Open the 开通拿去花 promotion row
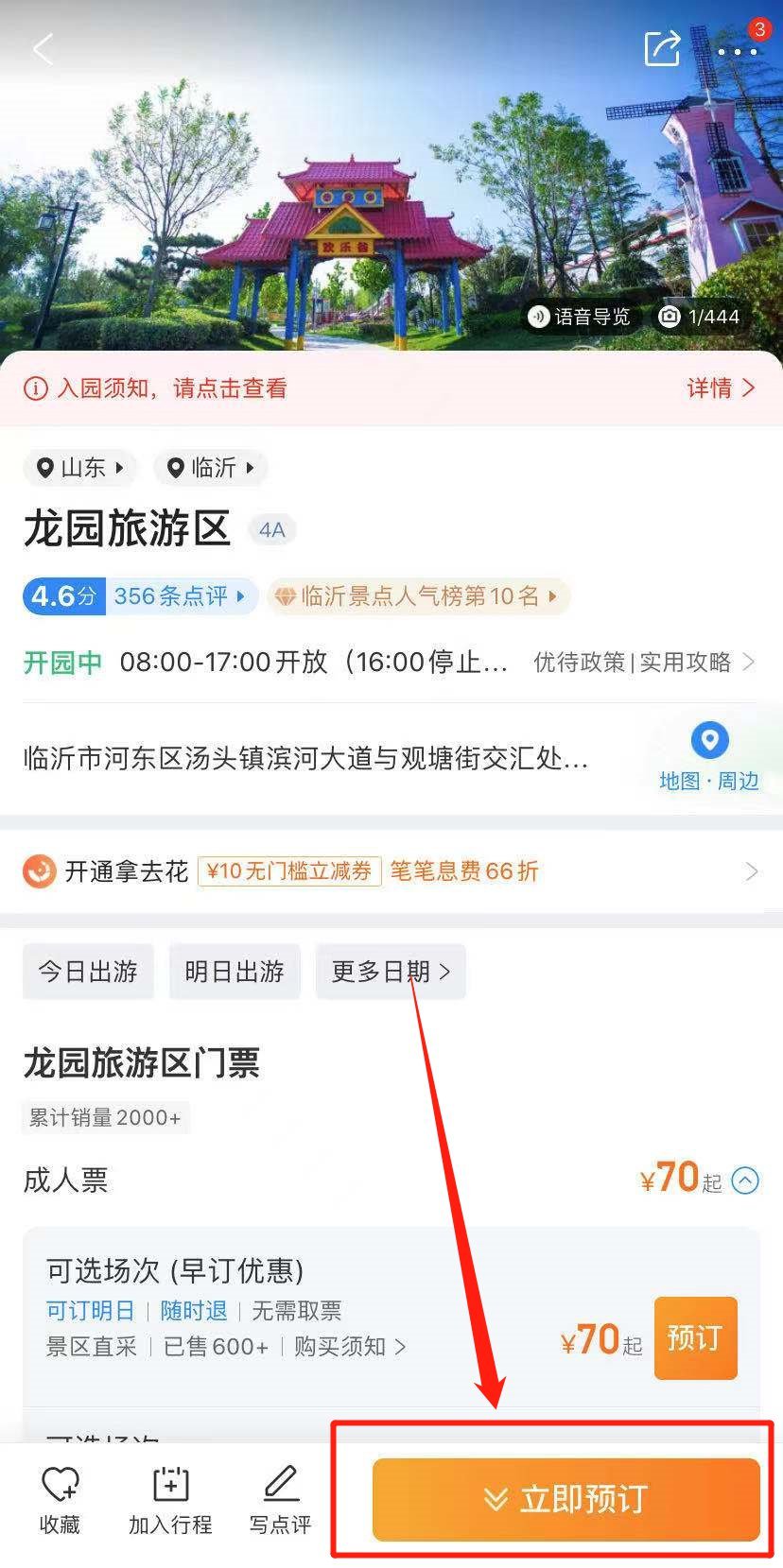Viewport: 783px width, 1568px height. [391, 870]
